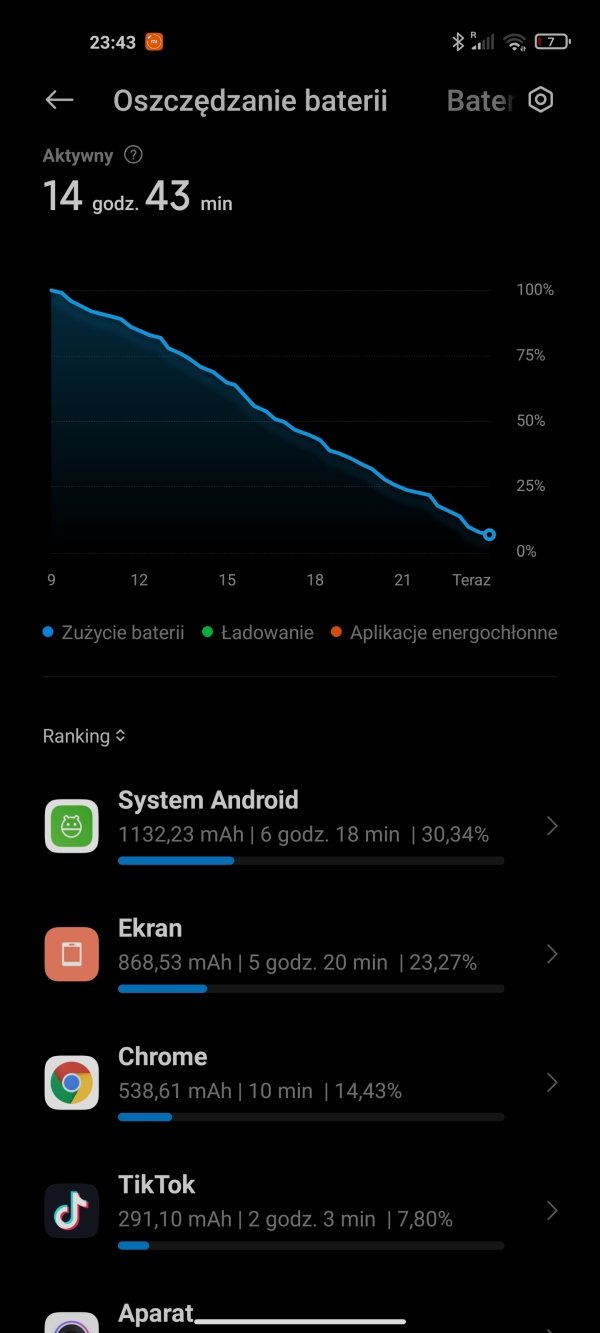Change sorting via Ranking dropdown

click(84, 736)
